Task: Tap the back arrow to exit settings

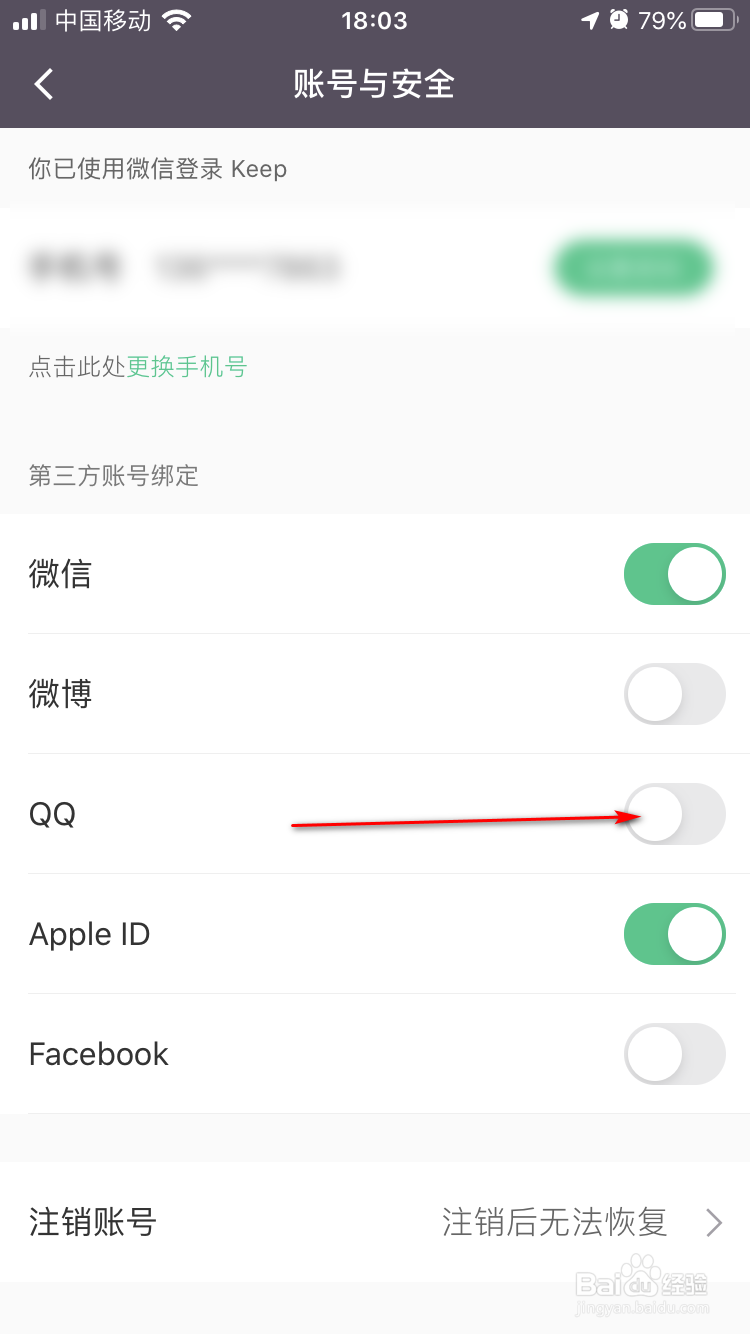Action: click(44, 84)
